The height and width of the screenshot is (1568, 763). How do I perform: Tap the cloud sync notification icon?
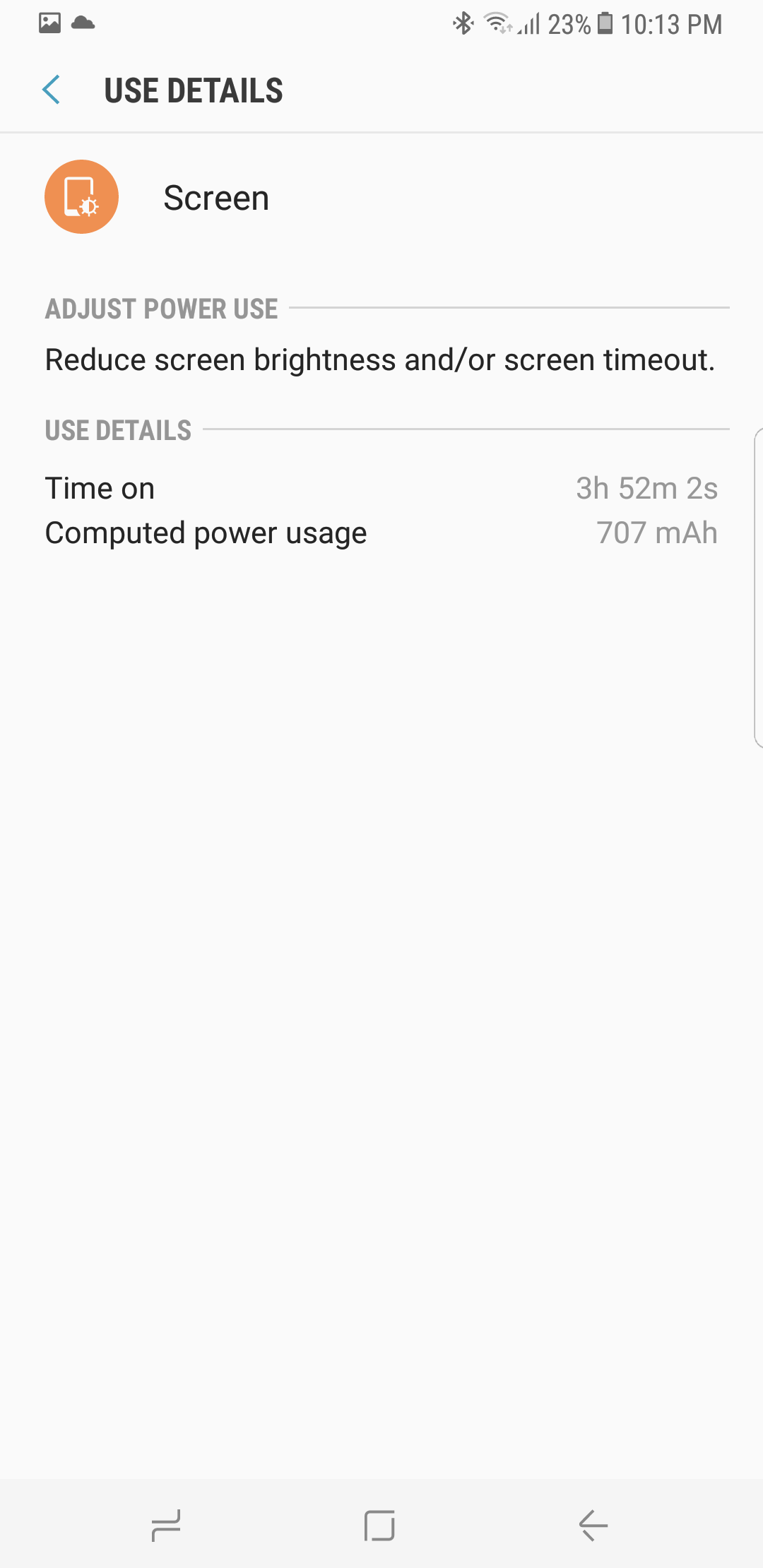[x=81, y=23]
